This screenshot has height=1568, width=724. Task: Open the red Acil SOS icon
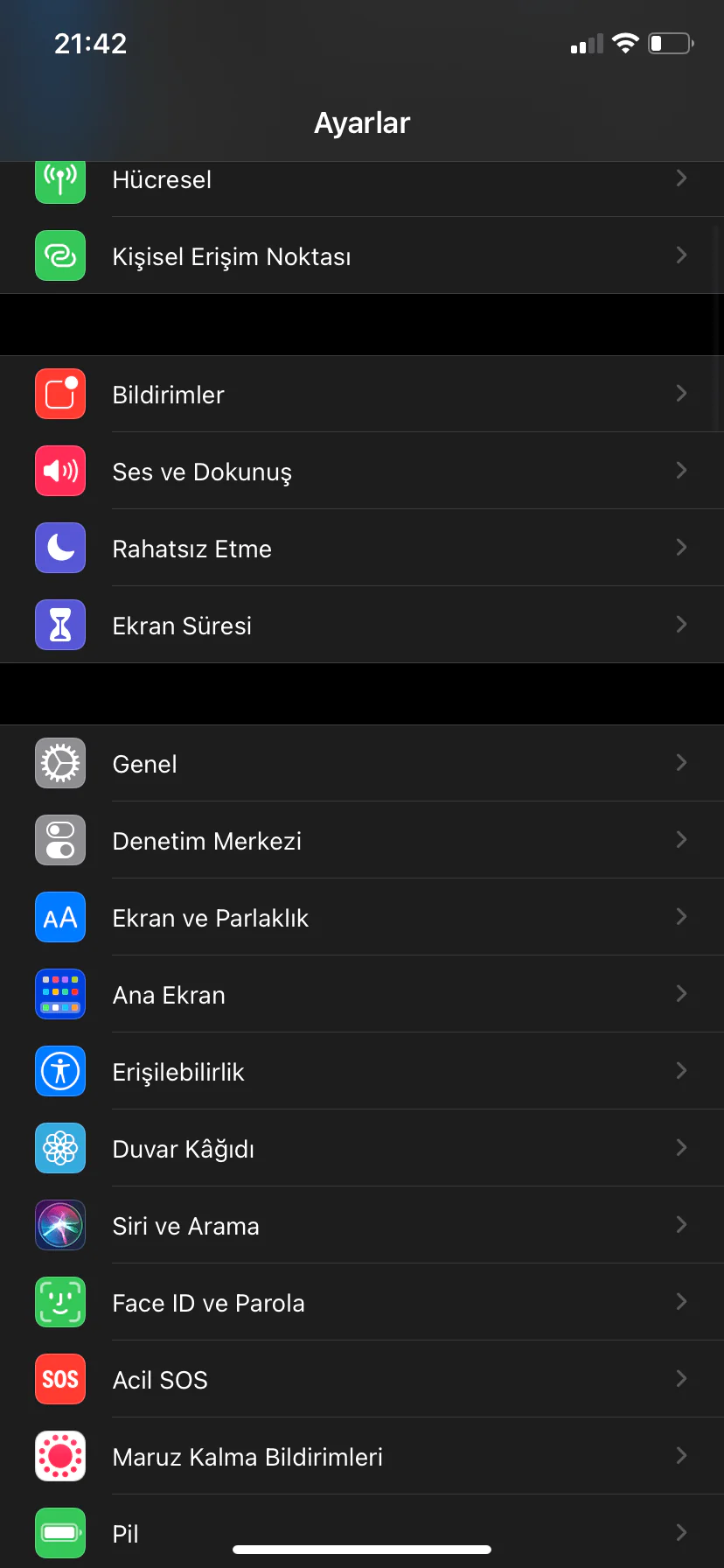tap(59, 1379)
